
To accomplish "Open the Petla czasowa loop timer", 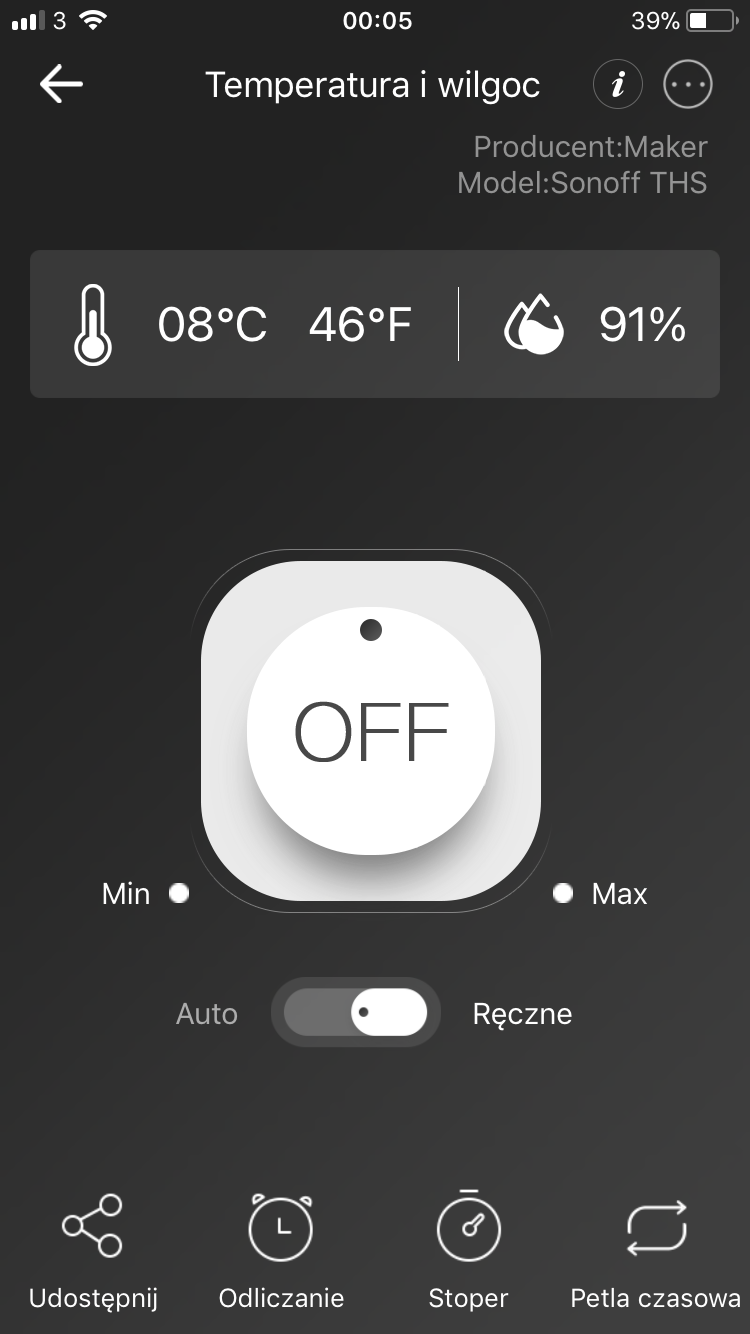I will [656, 1252].
